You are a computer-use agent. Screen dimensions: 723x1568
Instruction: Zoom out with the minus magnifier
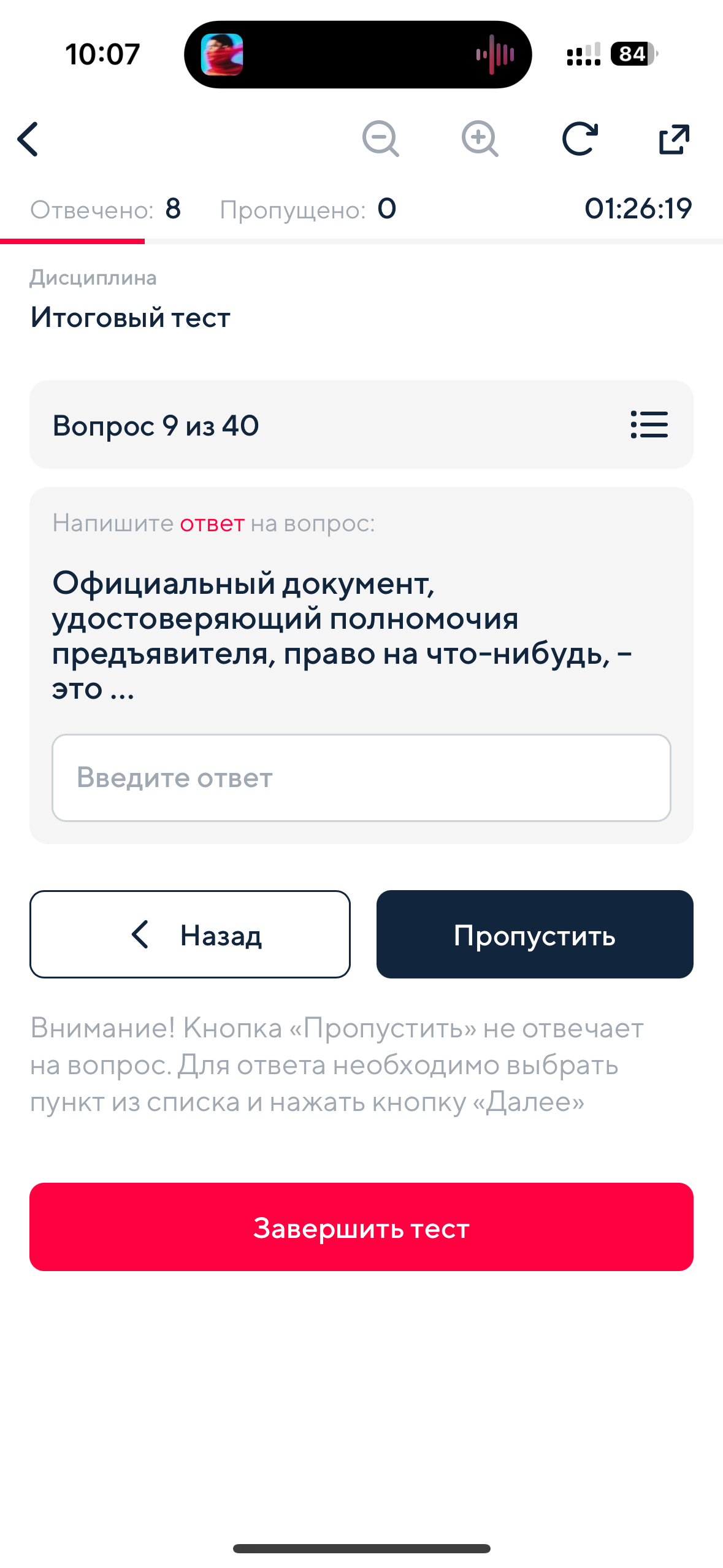click(380, 139)
